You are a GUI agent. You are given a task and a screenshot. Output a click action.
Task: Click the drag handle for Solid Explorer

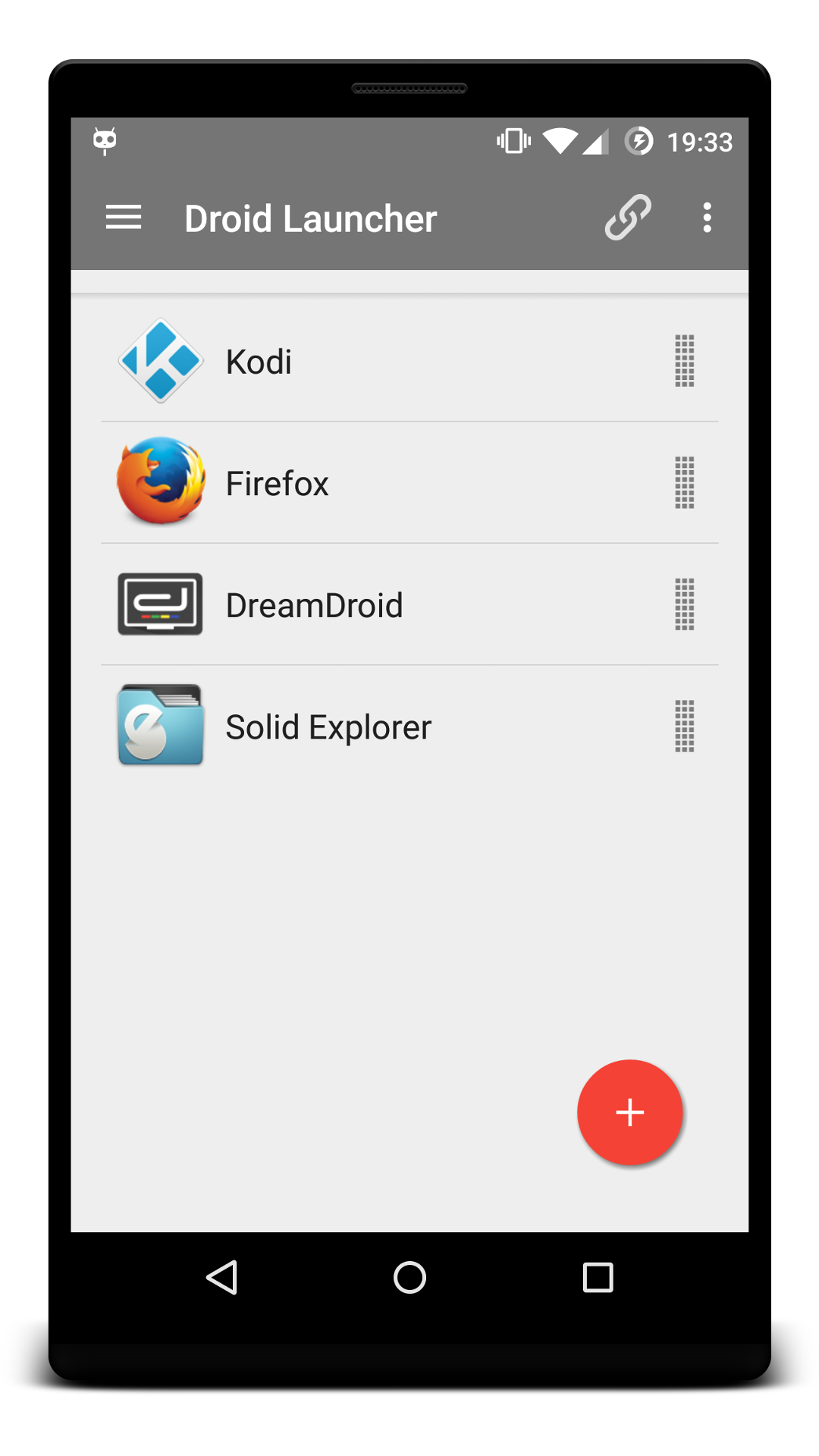coord(683,726)
